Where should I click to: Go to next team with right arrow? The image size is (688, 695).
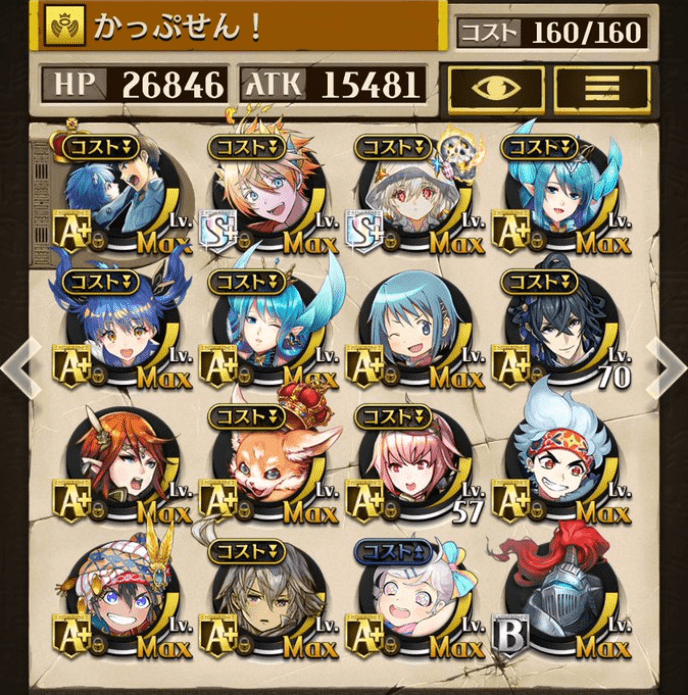pos(667,366)
